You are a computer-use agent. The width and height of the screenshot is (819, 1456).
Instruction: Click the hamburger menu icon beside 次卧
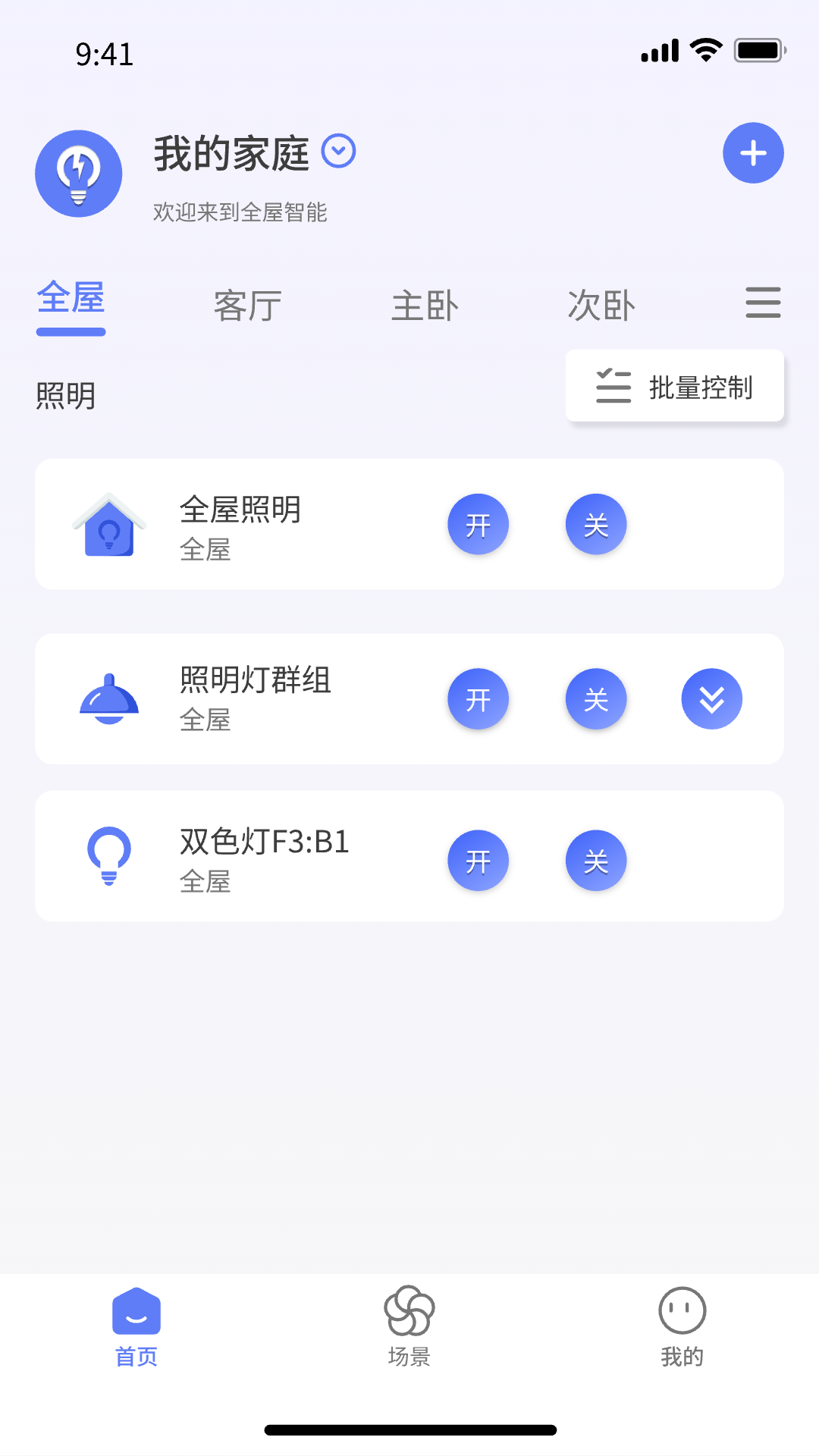[x=763, y=302]
